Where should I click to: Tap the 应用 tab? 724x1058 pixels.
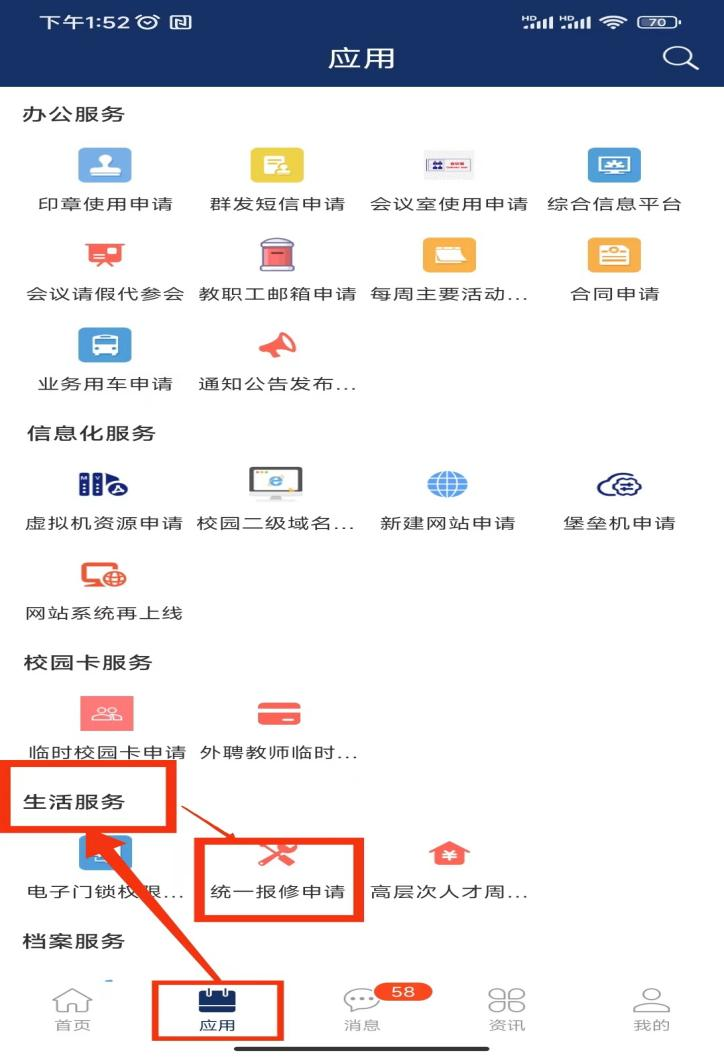coord(217,1009)
